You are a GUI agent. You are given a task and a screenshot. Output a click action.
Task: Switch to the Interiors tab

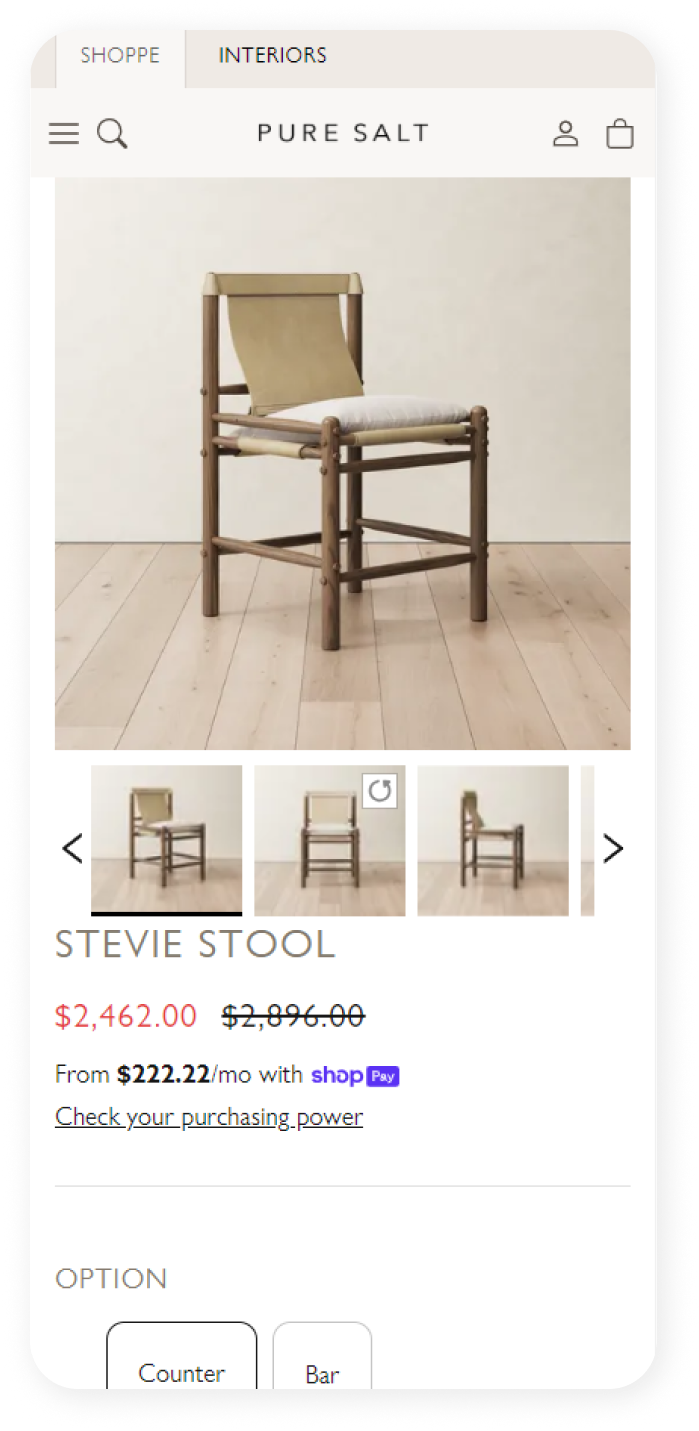point(272,55)
